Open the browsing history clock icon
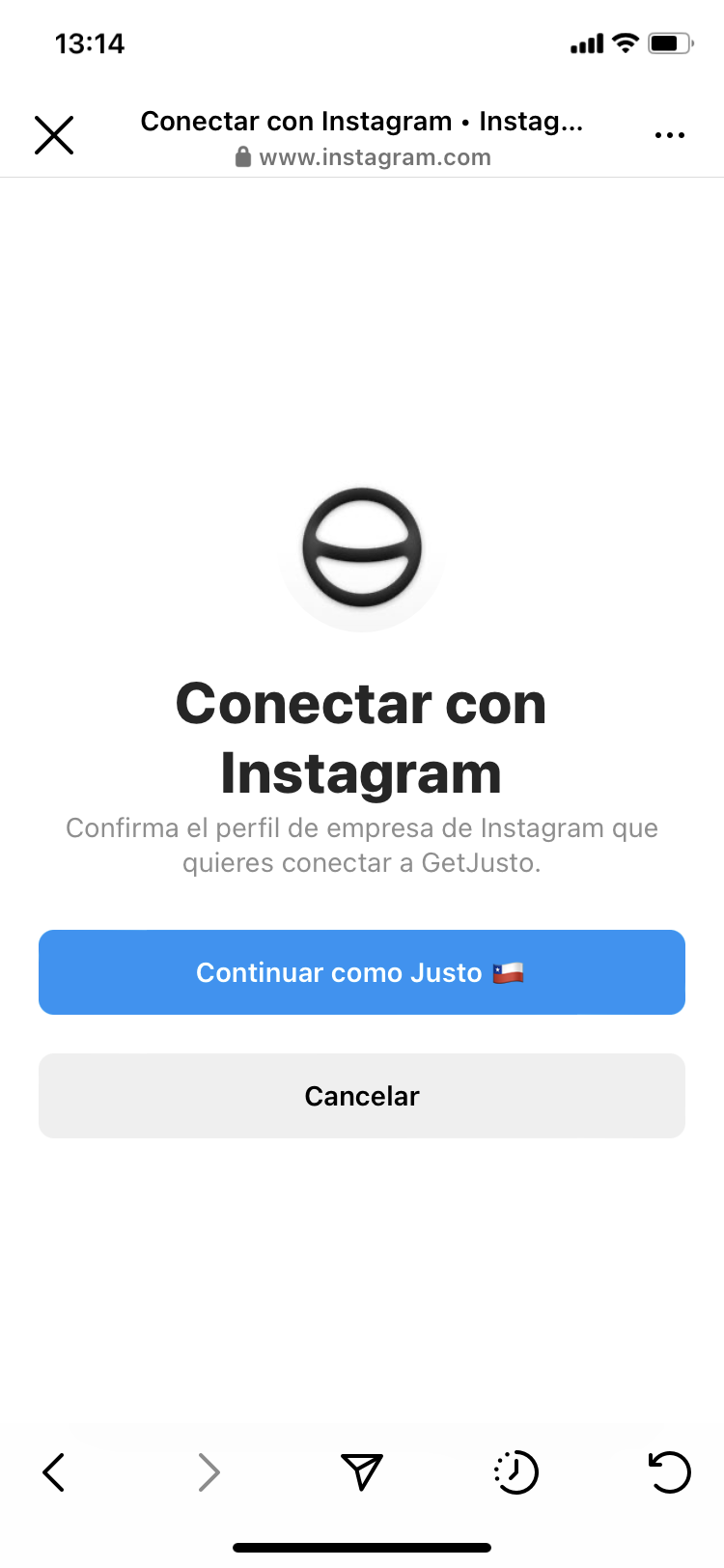The height and width of the screenshot is (1568, 724). 516,1472
